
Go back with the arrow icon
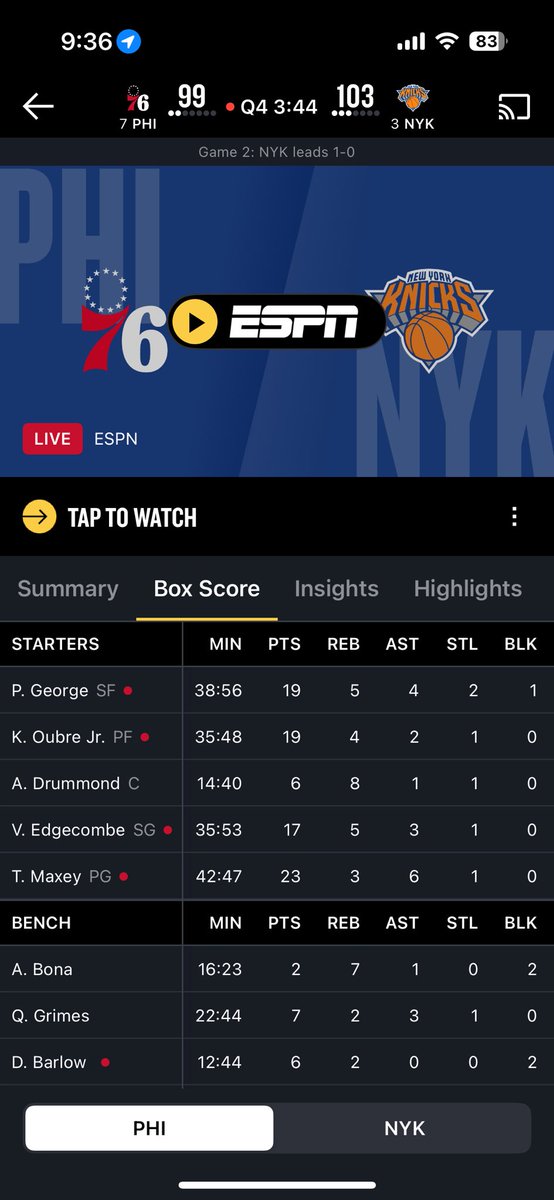pyautogui.click(x=38, y=106)
